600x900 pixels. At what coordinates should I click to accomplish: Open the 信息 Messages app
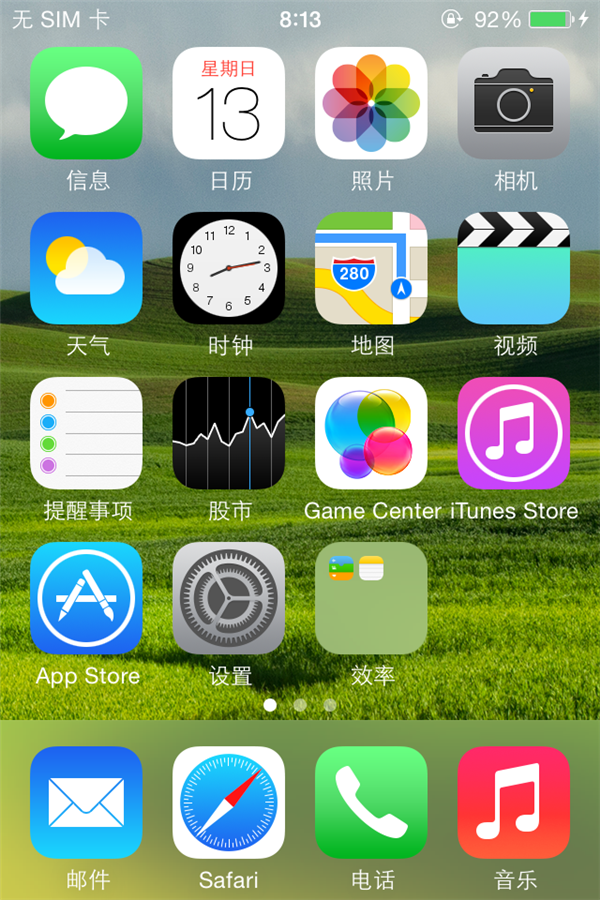[86, 103]
